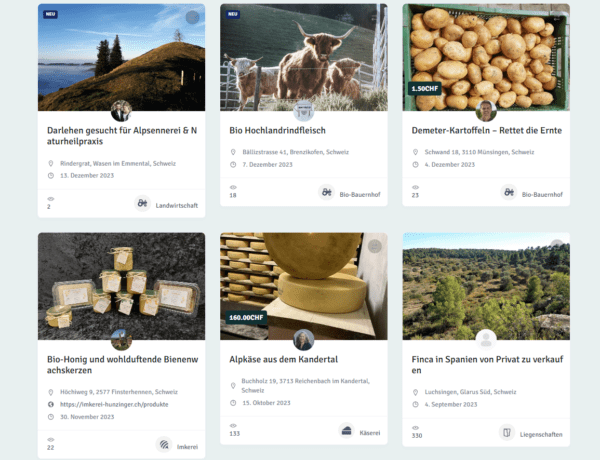Image resolution: width=600 pixels, height=460 pixels.
Task: Select the Bio-Bauernhof tag on the Hochlandrindfleisch card
Action: [352, 193]
